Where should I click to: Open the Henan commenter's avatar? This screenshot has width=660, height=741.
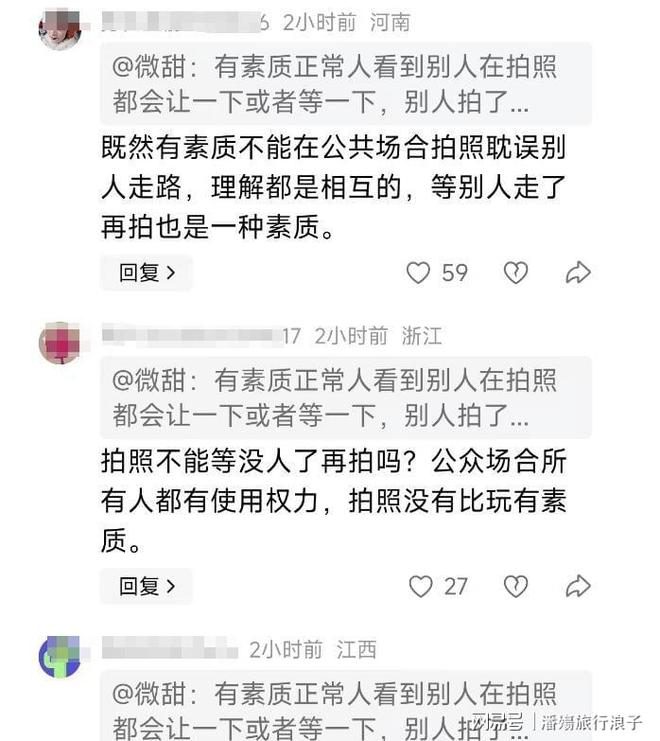click(x=59, y=28)
